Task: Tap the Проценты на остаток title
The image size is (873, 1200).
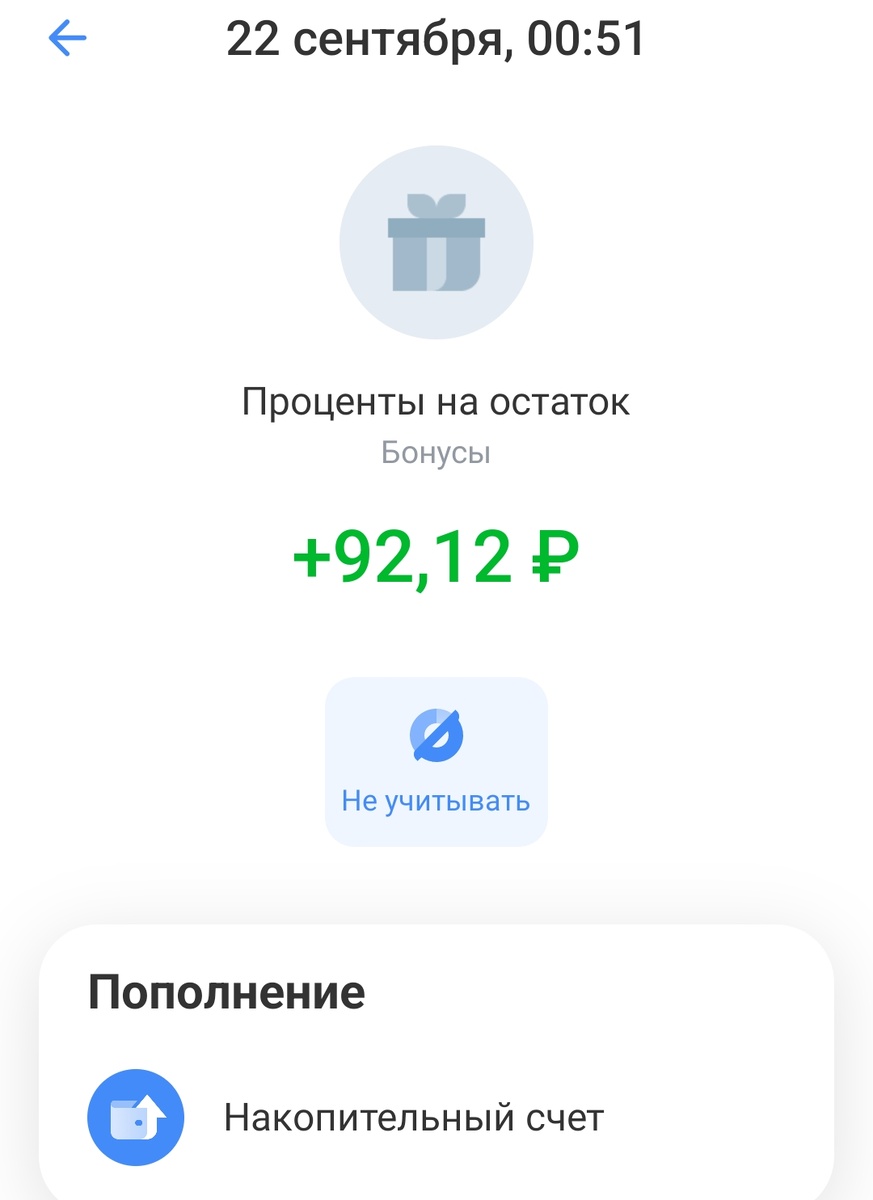Action: click(x=437, y=401)
